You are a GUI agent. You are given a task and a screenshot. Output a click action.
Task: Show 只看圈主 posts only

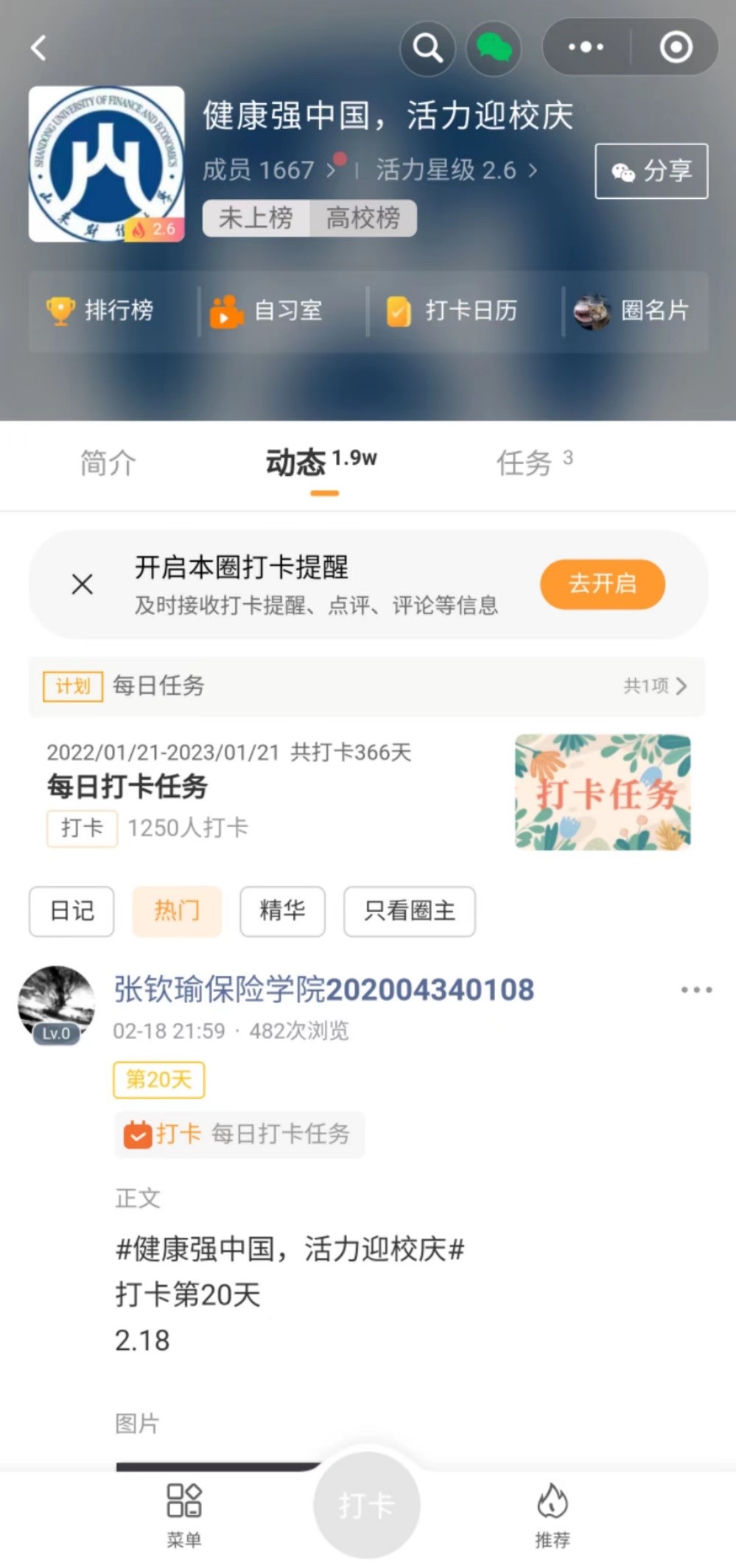point(409,912)
